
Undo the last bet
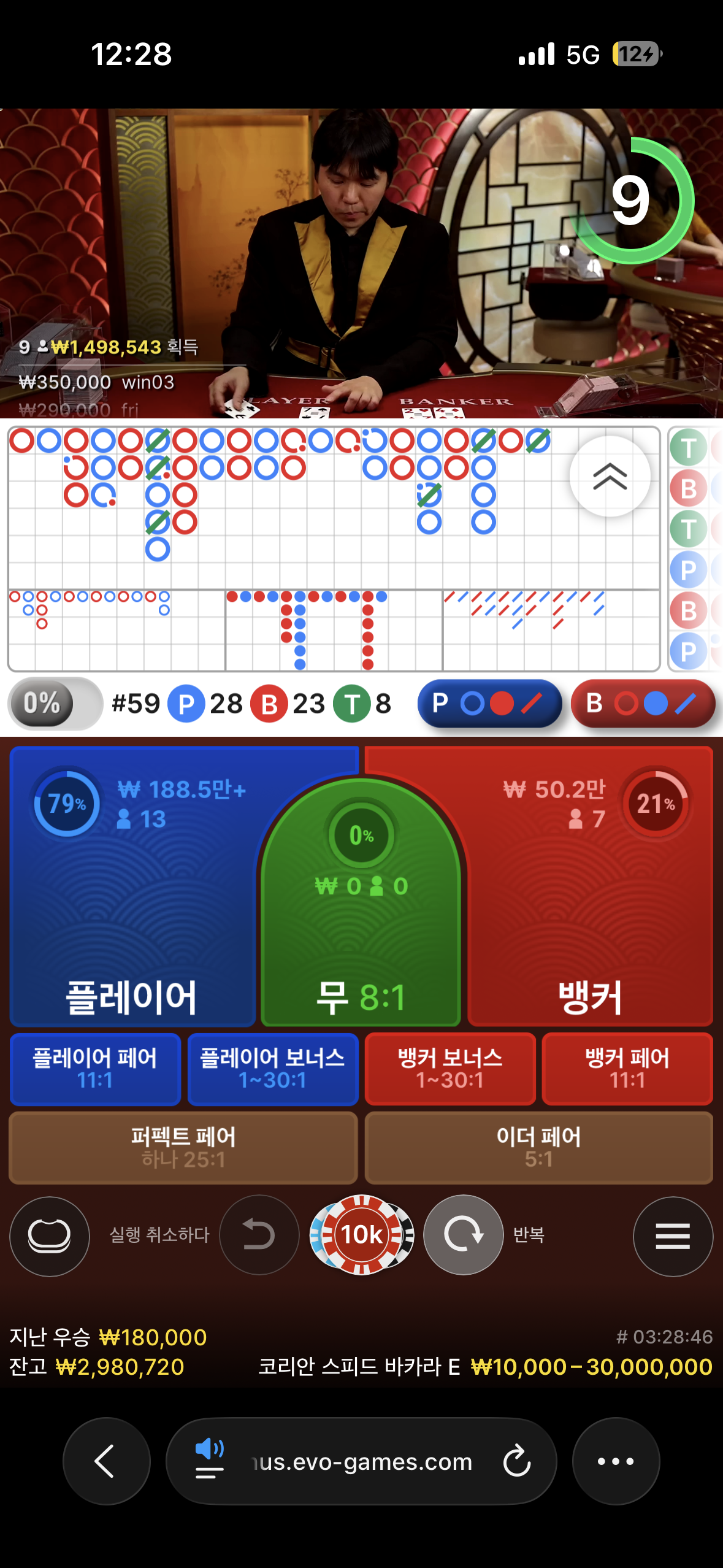[x=259, y=1234]
